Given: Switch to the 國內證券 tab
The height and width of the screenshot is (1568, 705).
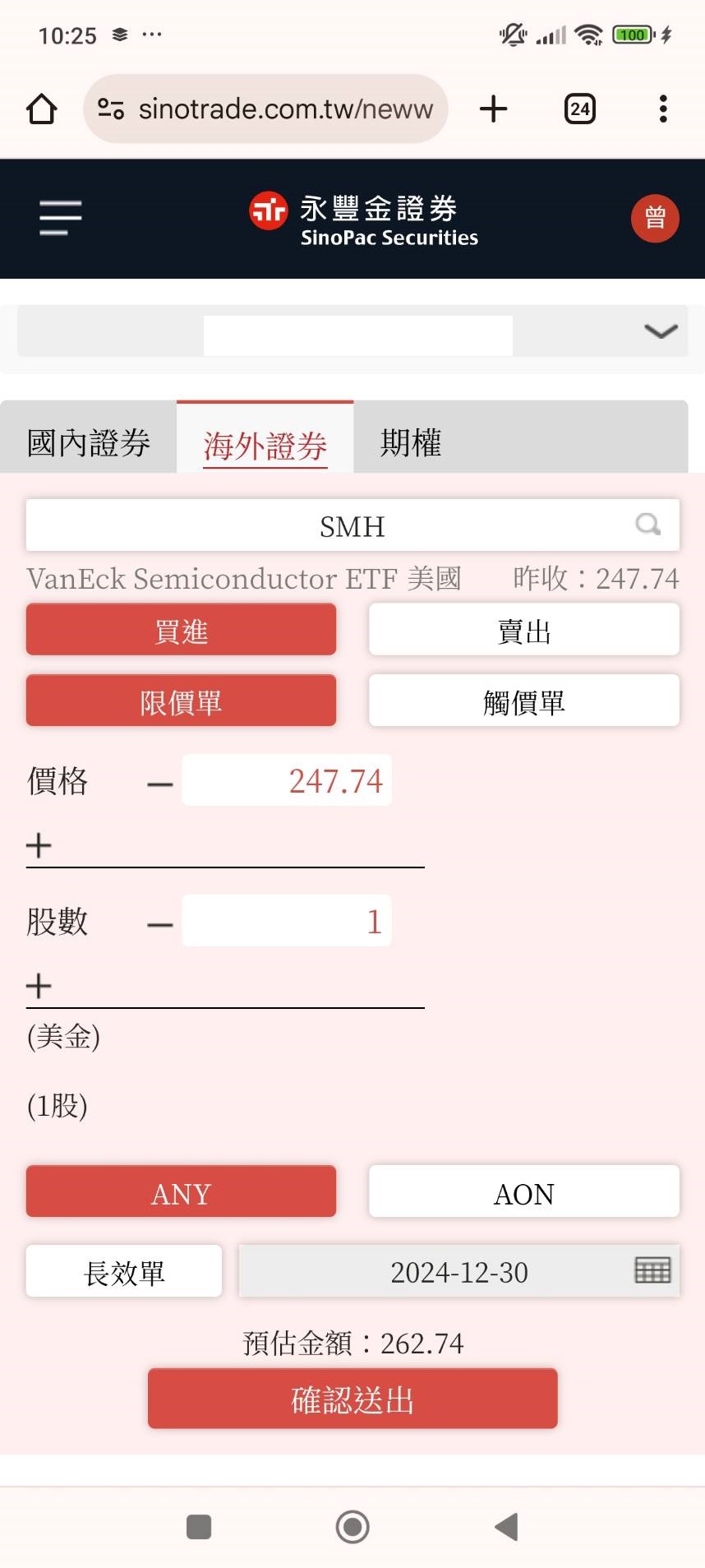Looking at the screenshot, I should click(x=87, y=442).
